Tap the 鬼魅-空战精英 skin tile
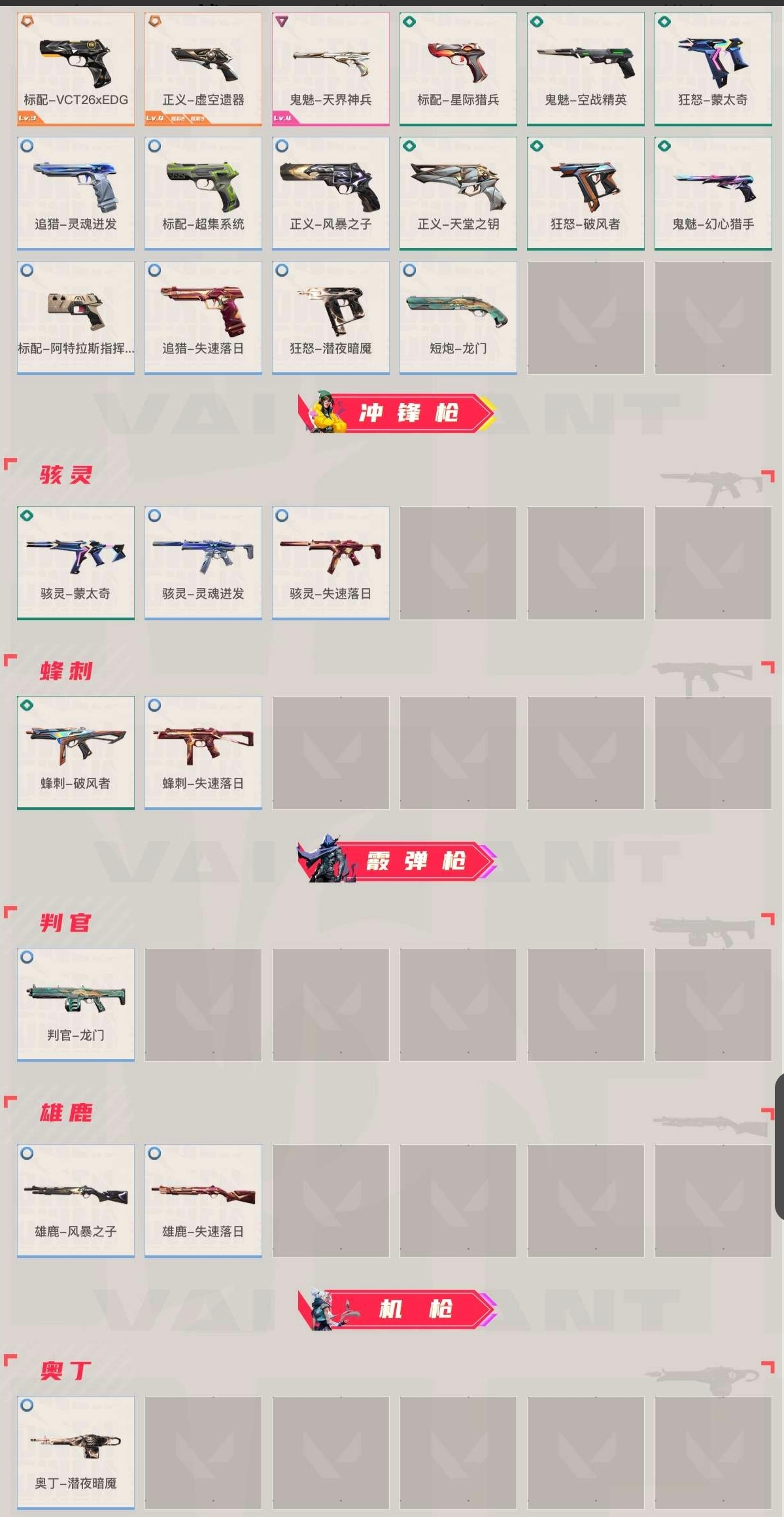Image resolution: width=784 pixels, height=1517 pixels. click(586, 69)
